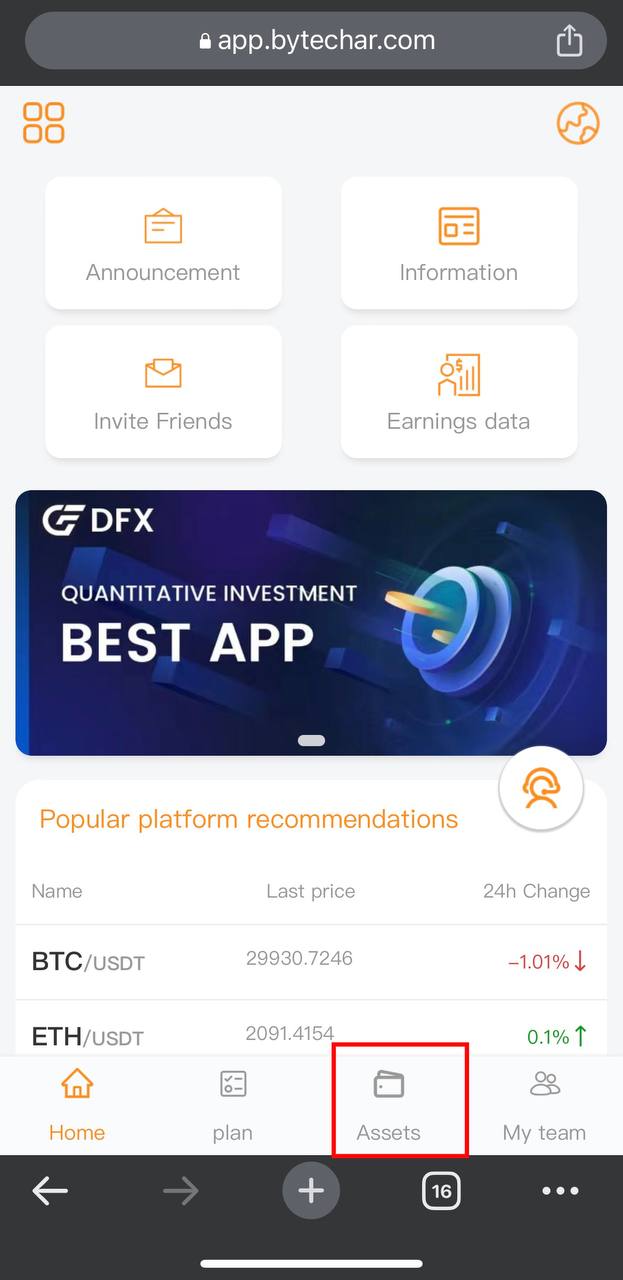This screenshot has height=1280, width=623.
Task: Open Invite Friends
Action: (163, 392)
